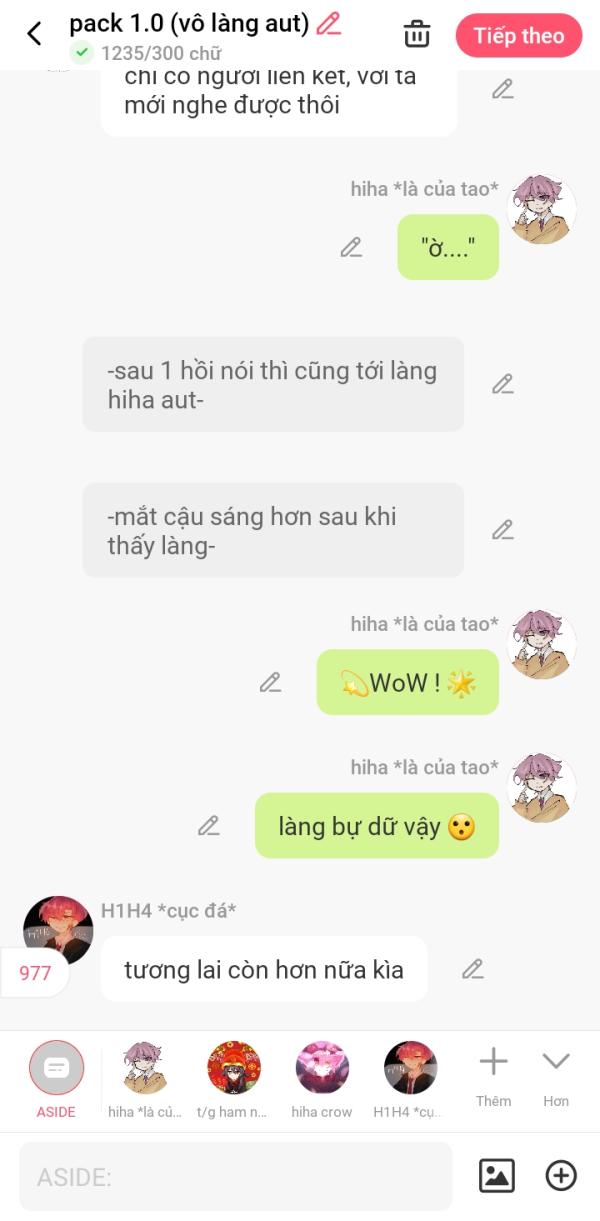Screen dimensions: 600x1221
Task: Go back using the top-left arrow
Action: coord(34,34)
